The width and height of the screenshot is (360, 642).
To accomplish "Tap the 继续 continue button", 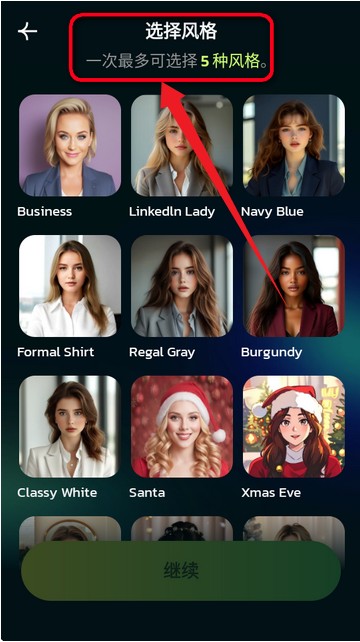I will pos(181,571).
